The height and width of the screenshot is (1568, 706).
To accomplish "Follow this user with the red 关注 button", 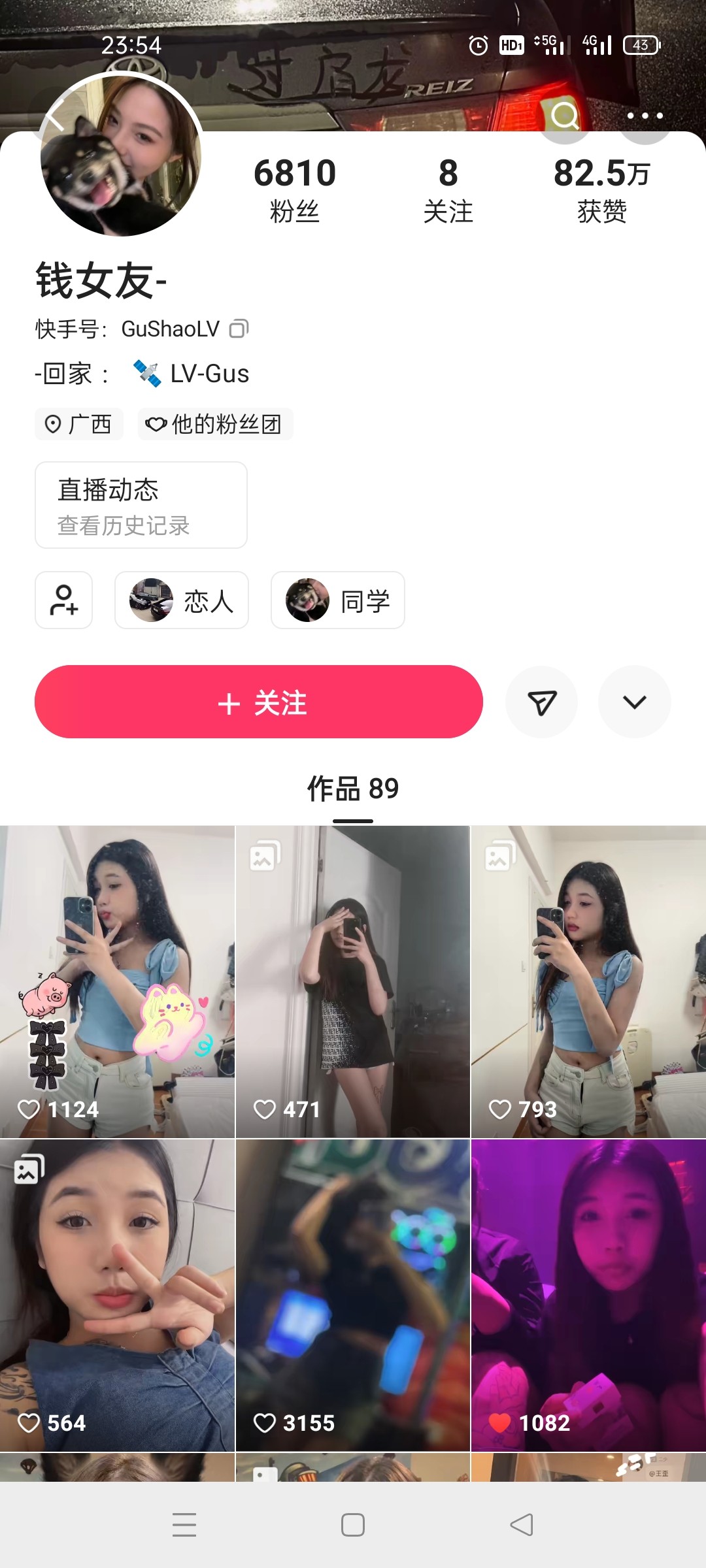I will click(259, 702).
